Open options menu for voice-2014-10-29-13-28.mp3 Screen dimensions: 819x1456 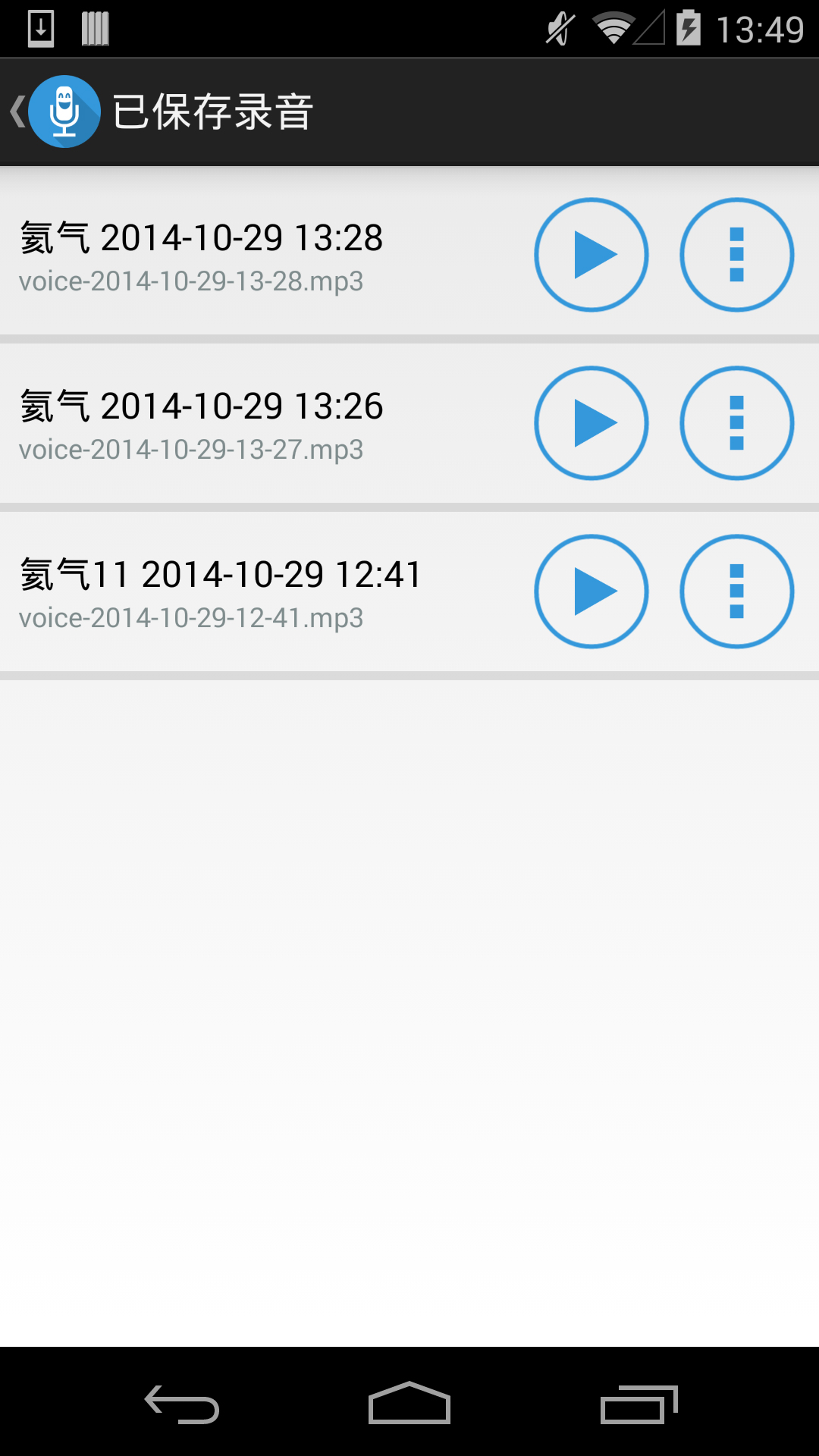coord(736,254)
